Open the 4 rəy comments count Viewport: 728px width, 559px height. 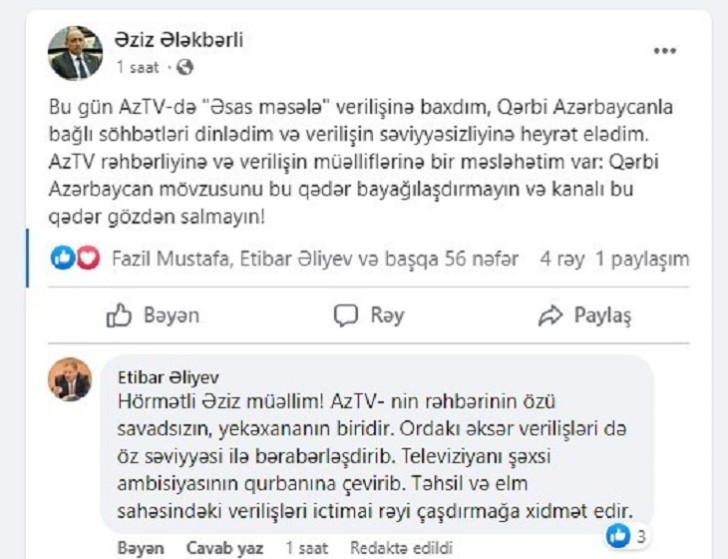coord(564,259)
